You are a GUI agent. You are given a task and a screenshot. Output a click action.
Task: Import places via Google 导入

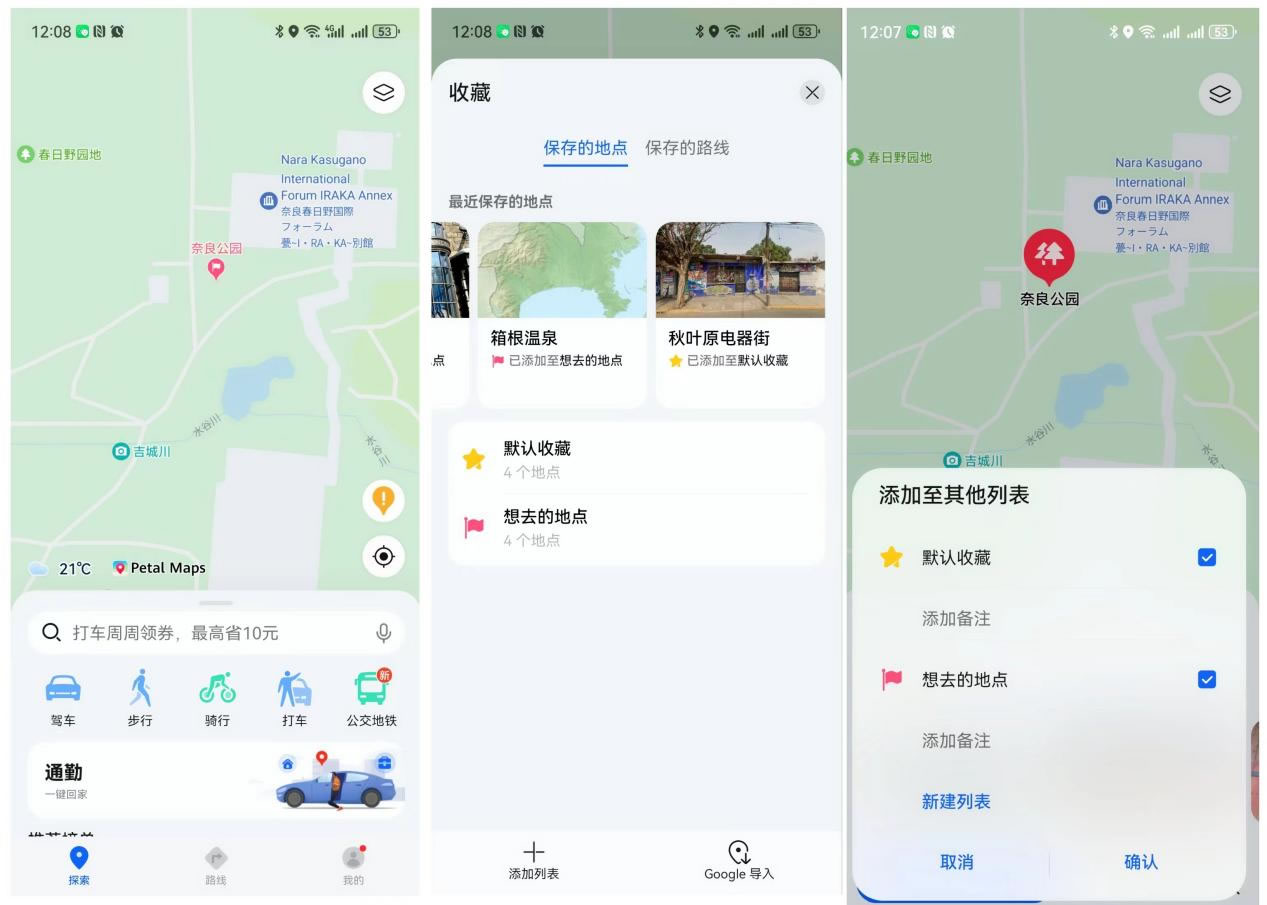tap(739, 861)
